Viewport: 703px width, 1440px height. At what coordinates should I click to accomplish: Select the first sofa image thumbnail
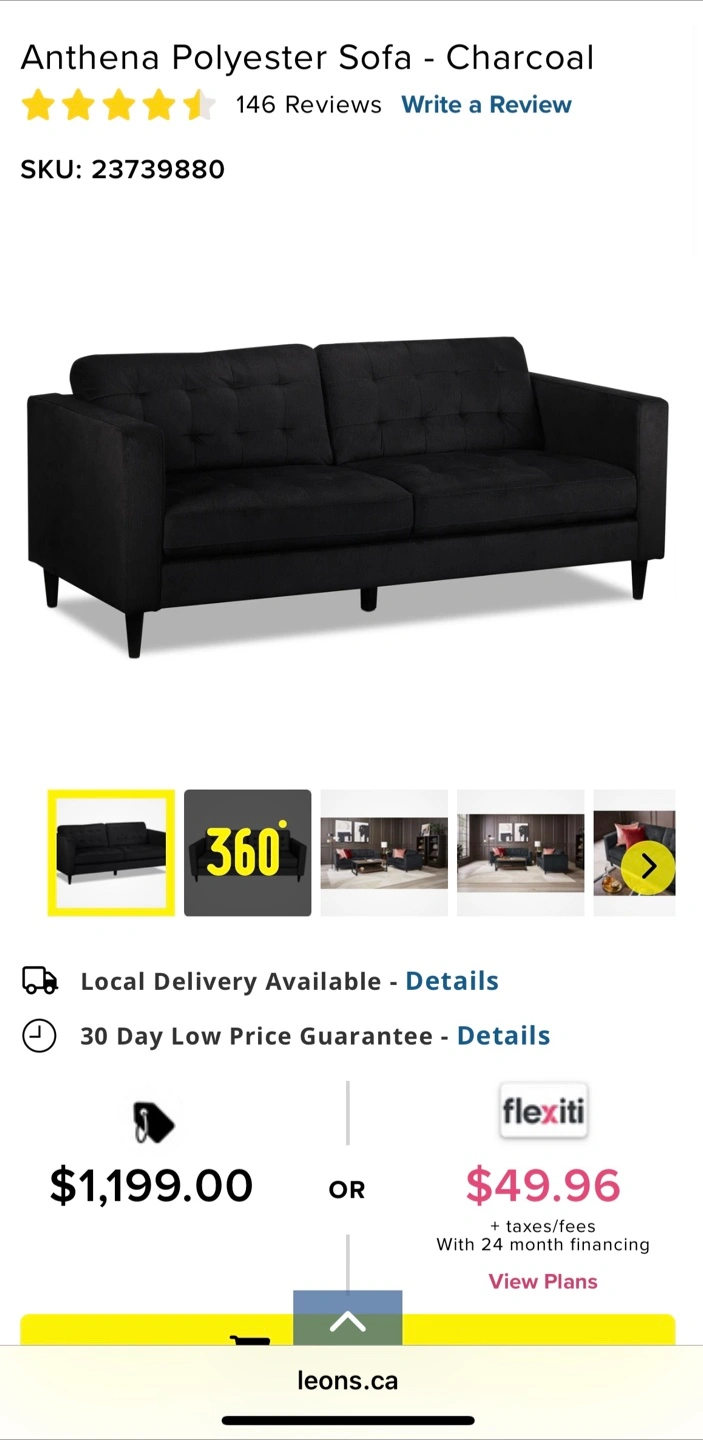tap(111, 853)
